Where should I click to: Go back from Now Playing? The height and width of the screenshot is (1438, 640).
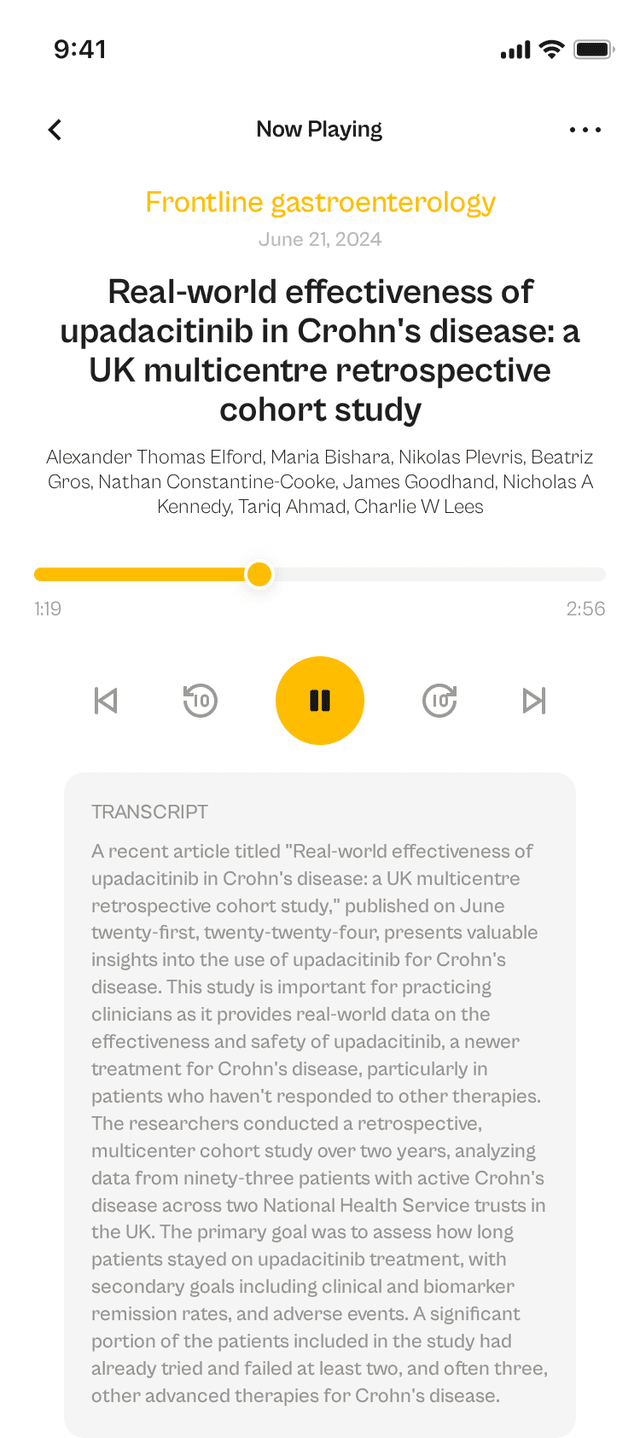tap(55, 130)
